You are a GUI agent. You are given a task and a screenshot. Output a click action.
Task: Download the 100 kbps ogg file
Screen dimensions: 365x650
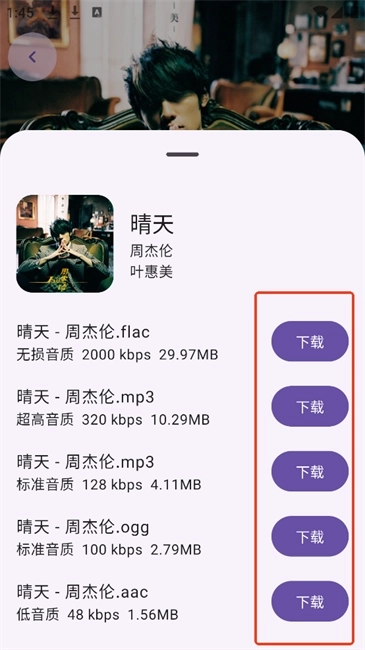[x=310, y=536]
